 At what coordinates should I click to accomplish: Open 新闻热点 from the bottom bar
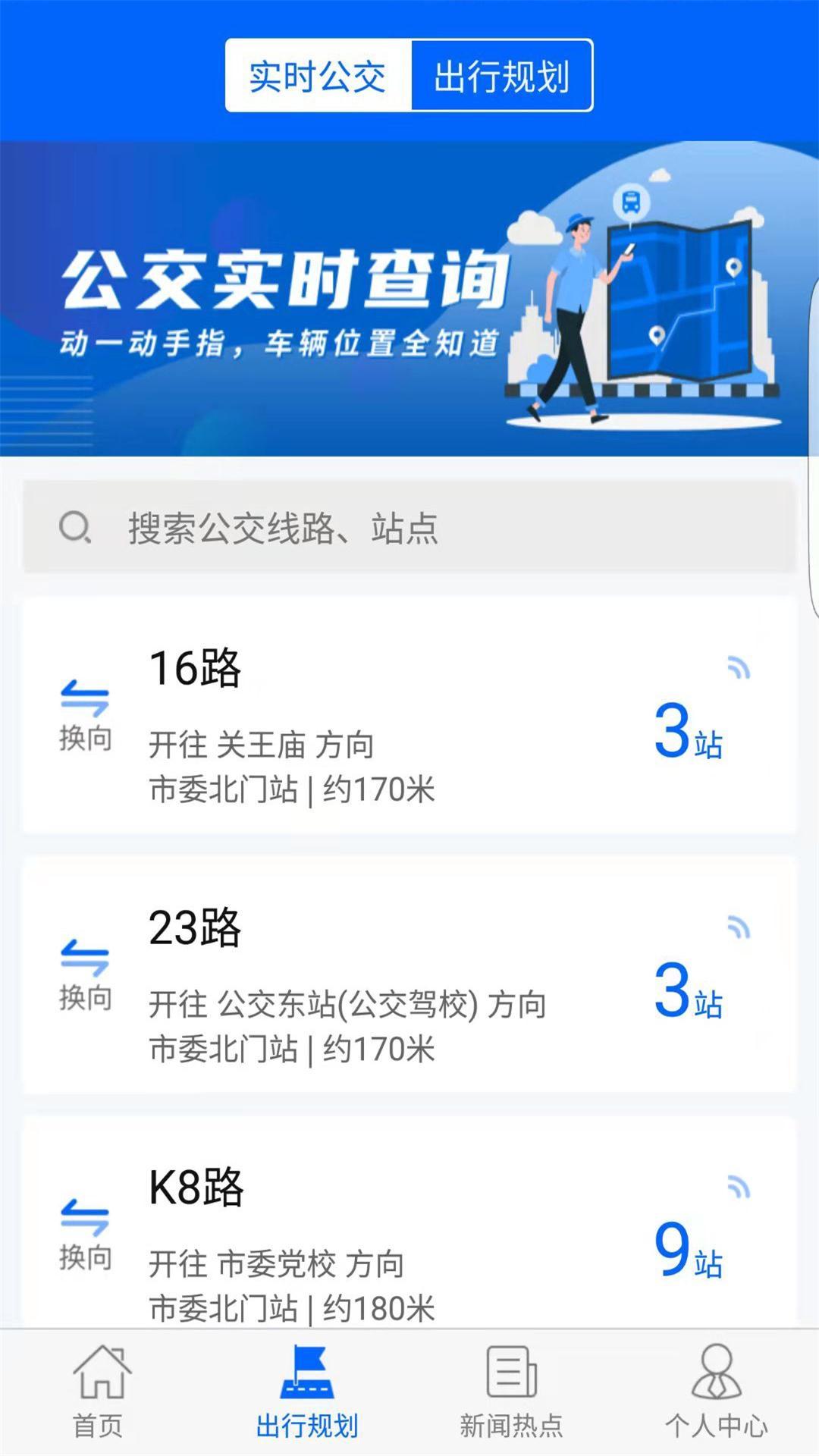click(x=509, y=1394)
